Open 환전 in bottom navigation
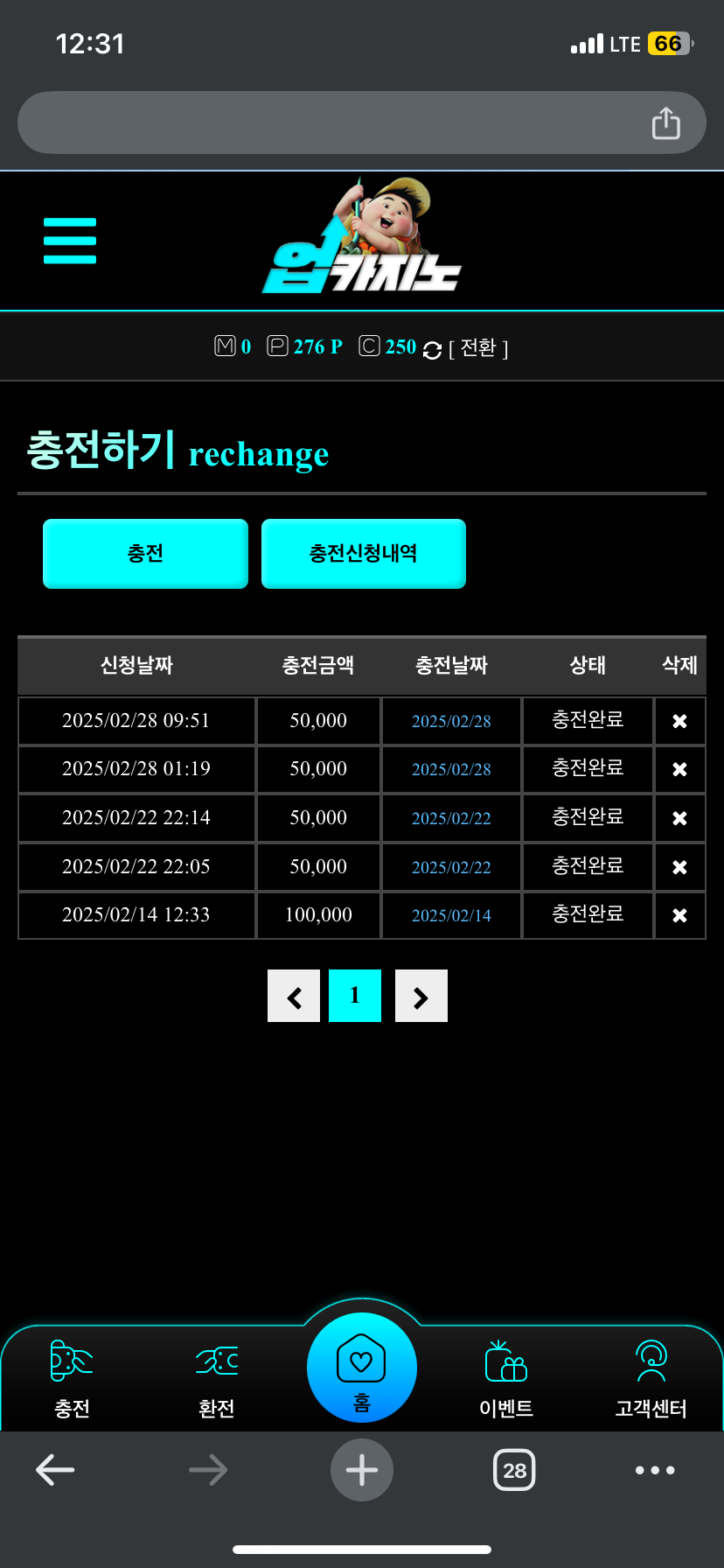Screen dimensions: 724x1568 (x=217, y=1379)
